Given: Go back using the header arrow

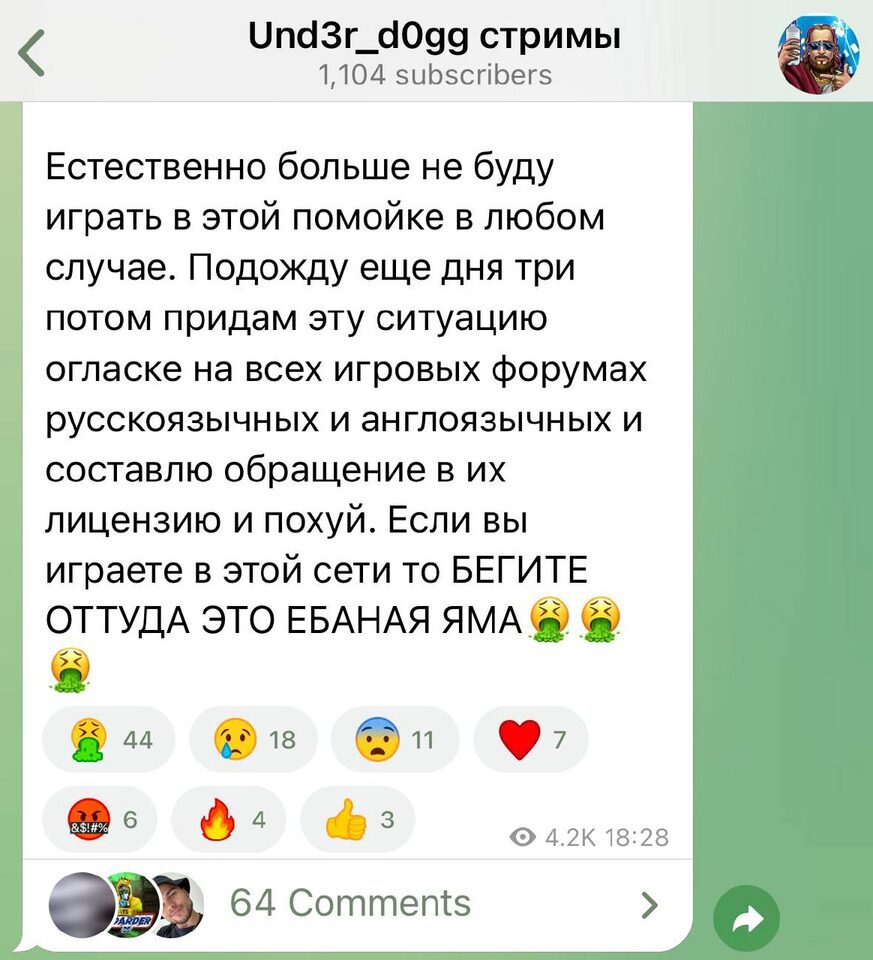Looking at the screenshot, I should 33,52.
